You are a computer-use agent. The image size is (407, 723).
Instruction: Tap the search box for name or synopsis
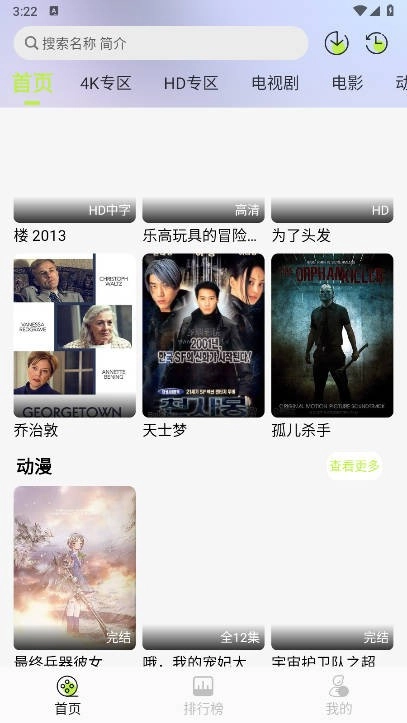click(x=161, y=43)
